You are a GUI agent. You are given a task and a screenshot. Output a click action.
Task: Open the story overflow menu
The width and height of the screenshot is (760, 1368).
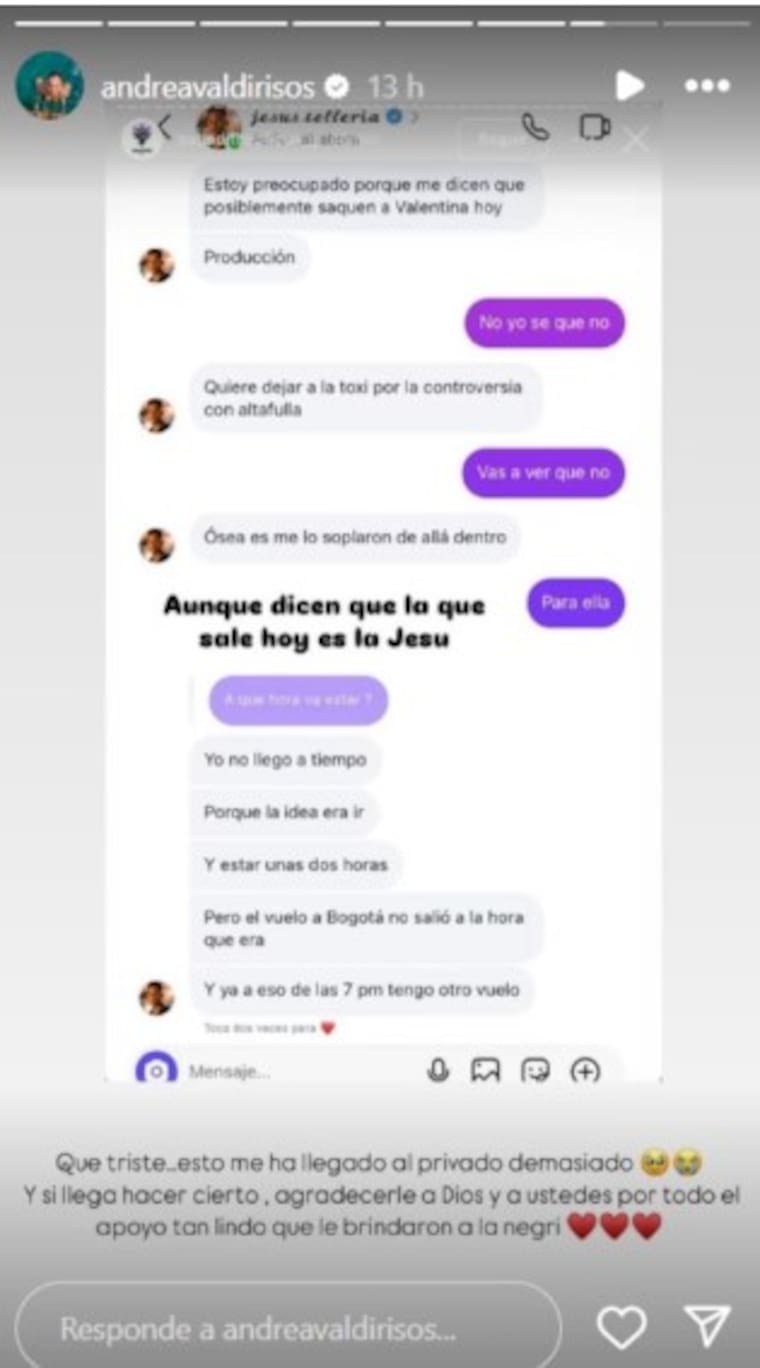(707, 86)
